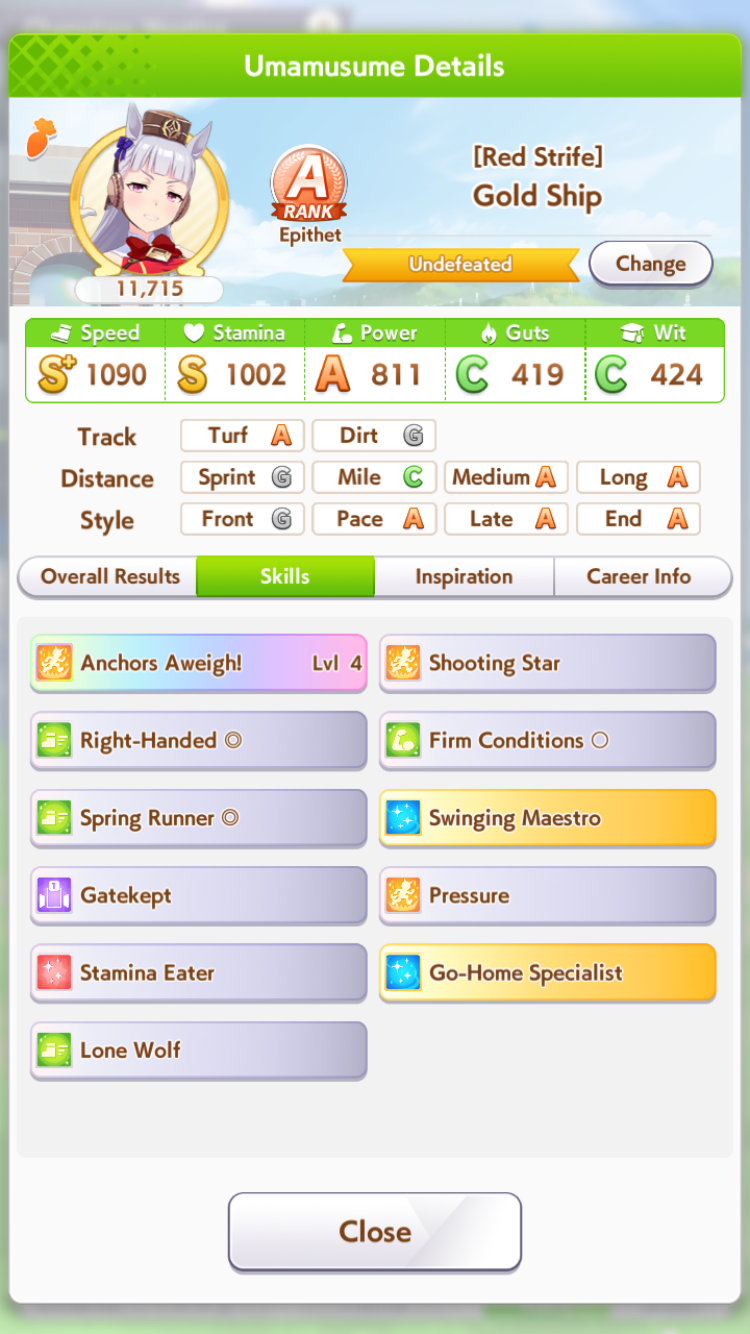Open the Firm Conditions skill
The width and height of the screenshot is (750, 1334).
click(548, 740)
